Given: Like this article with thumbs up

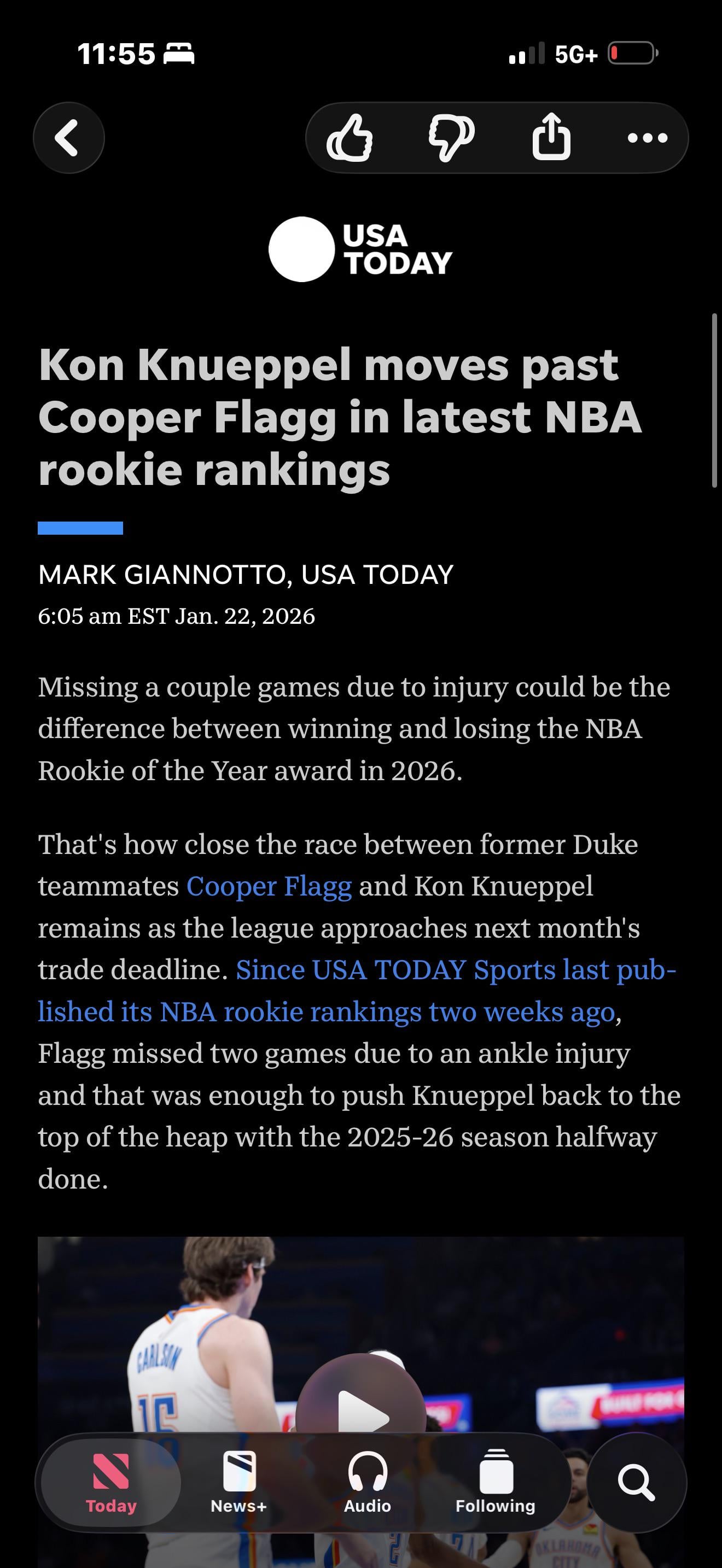Looking at the screenshot, I should [350, 138].
